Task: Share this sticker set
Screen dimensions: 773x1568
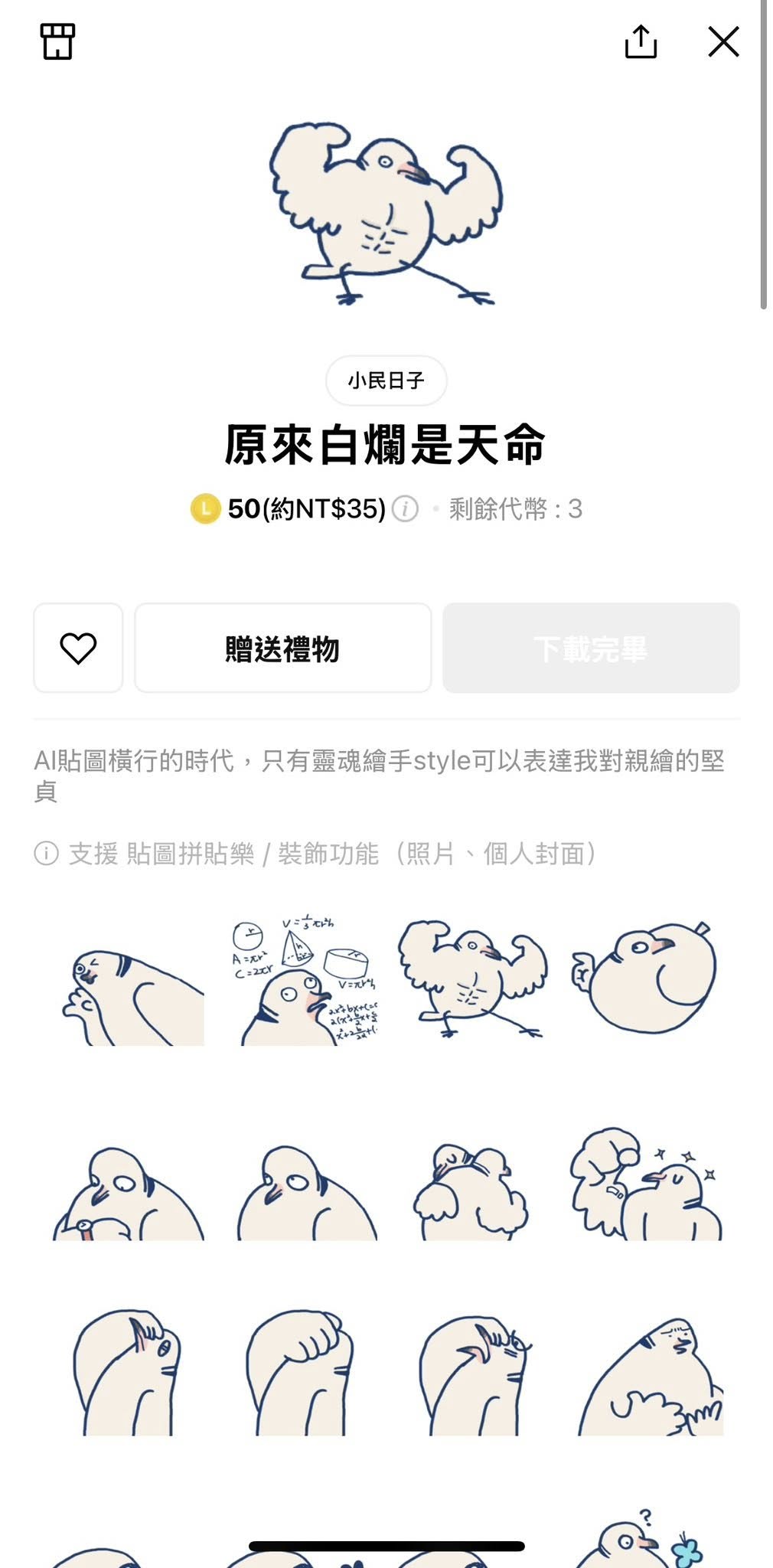Action: [x=641, y=41]
